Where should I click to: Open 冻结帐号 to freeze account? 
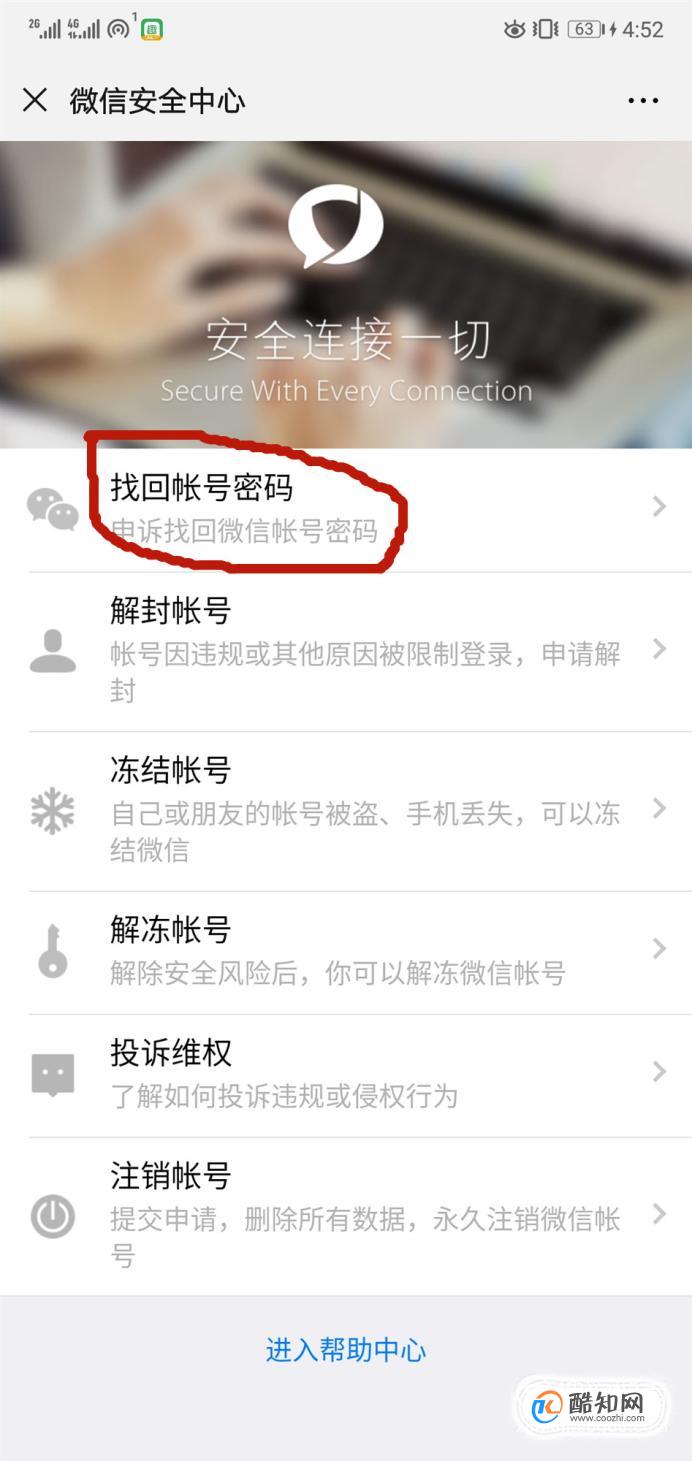tap(346, 811)
